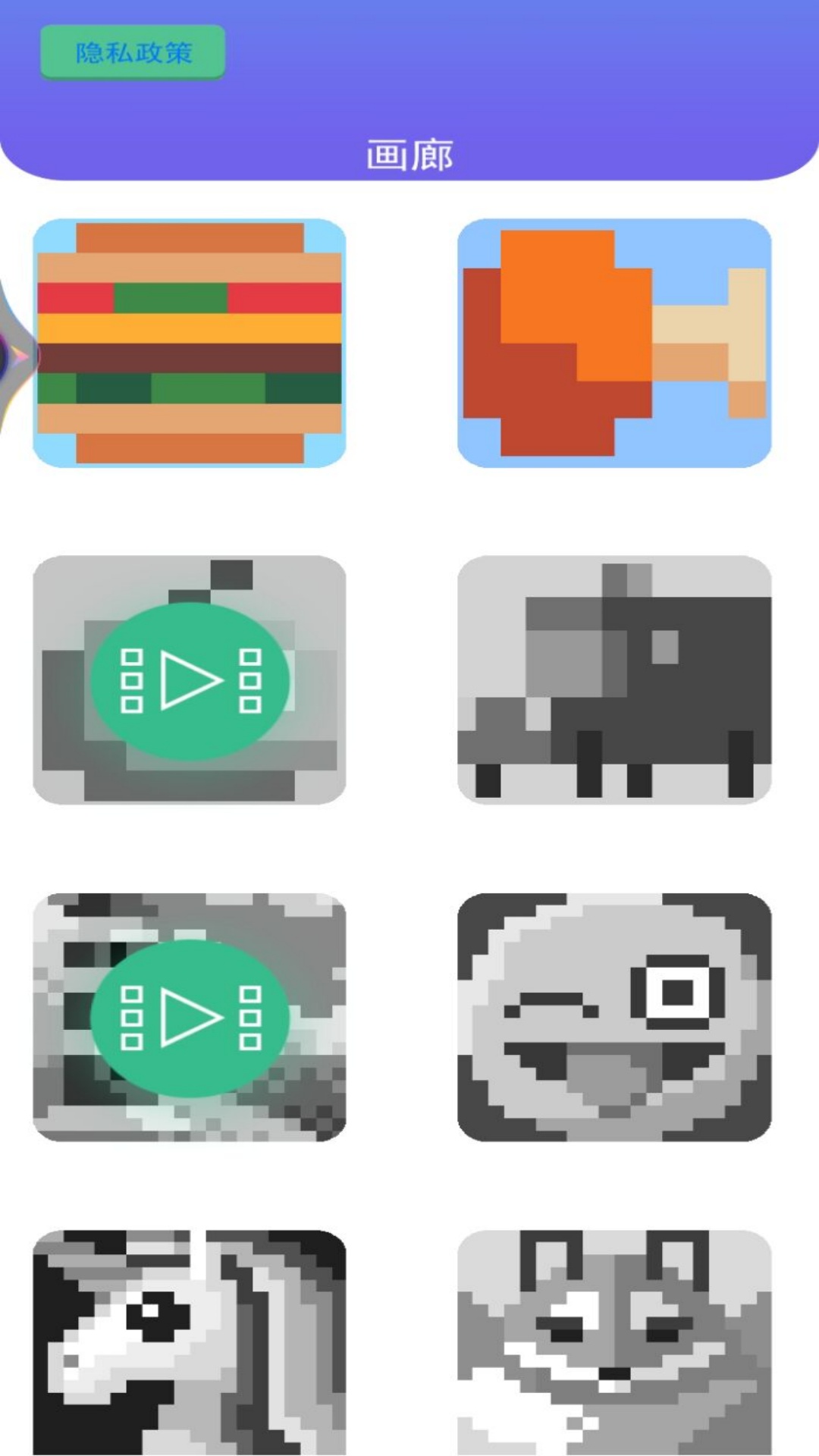Unlock the locked landscape picture by video

(190, 1017)
